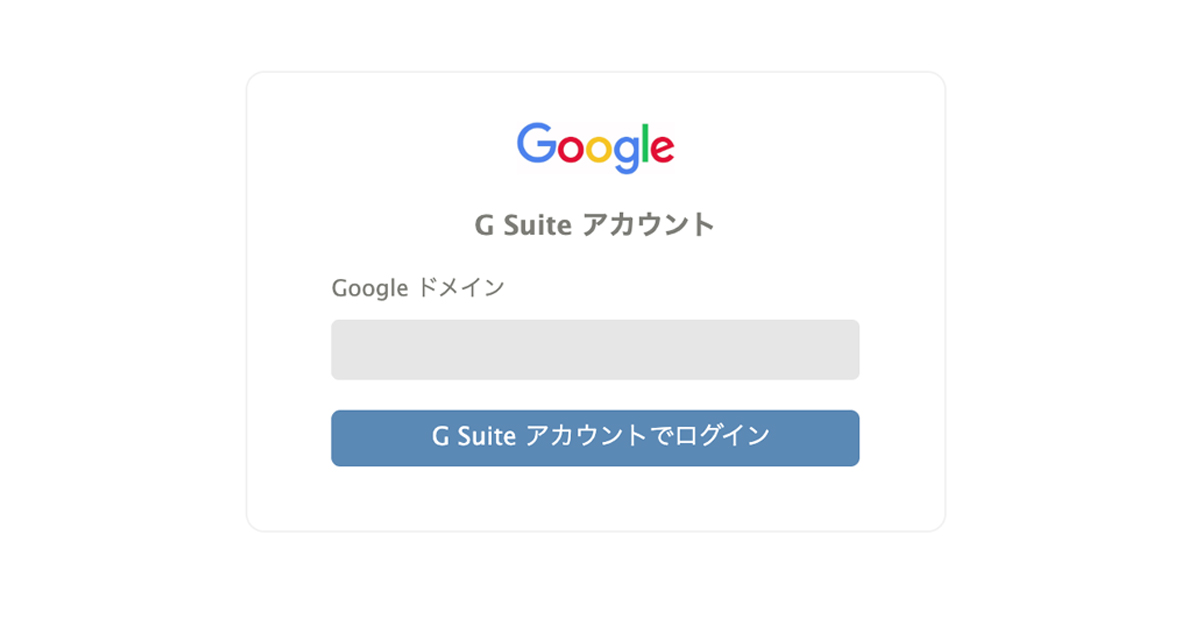Focus the Google ドメイン text field
Screen dimensions: 1200x630
pyautogui.click(x=595, y=350)
